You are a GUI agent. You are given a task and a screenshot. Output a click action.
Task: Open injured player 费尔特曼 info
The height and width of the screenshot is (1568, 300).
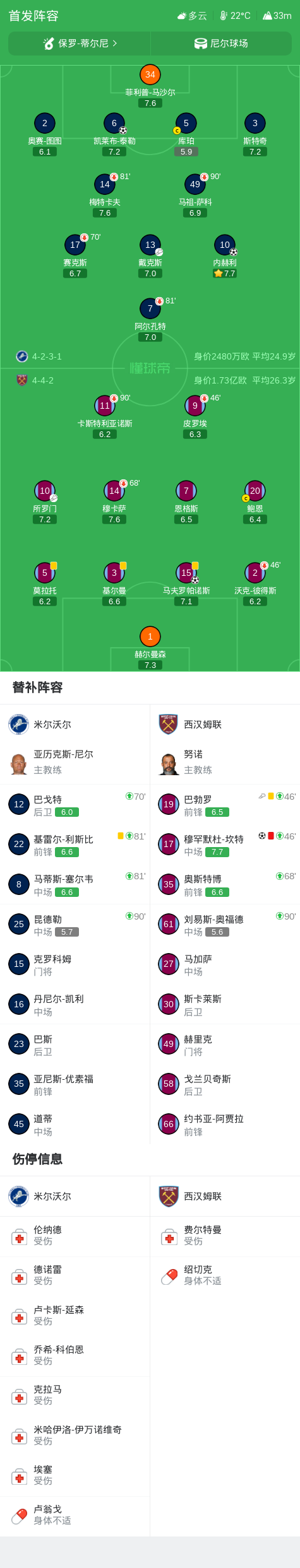(225, 1236)
